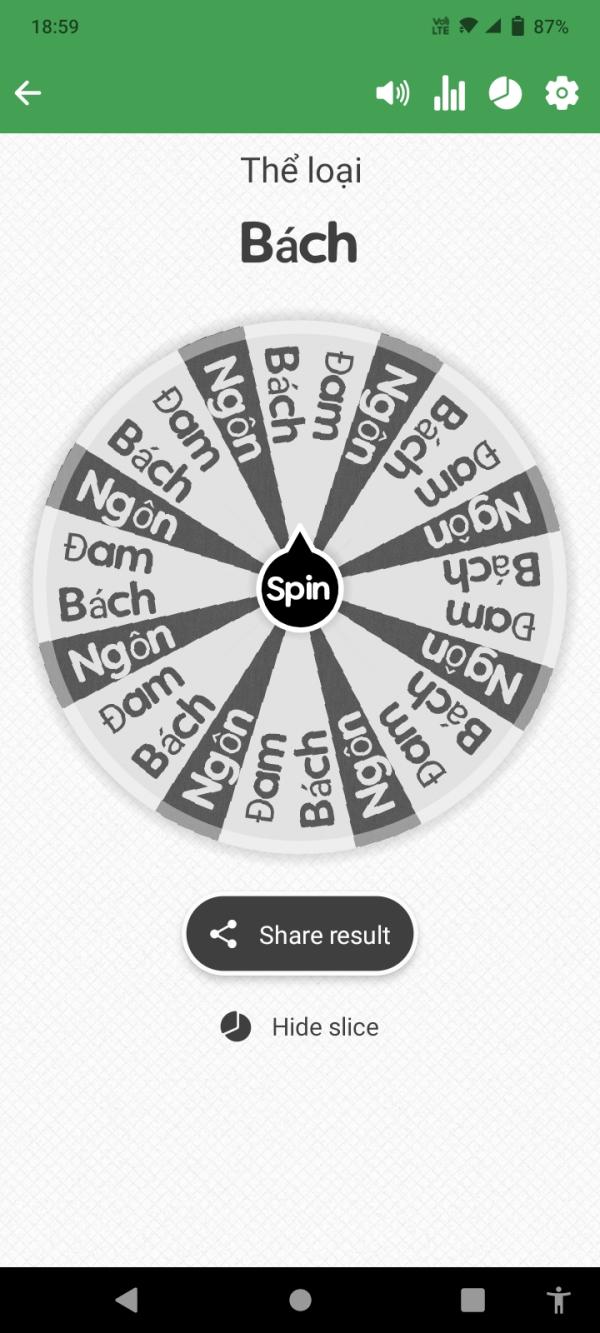Go back using the top arrow
600x1333 pixels.
click(28, 93)
